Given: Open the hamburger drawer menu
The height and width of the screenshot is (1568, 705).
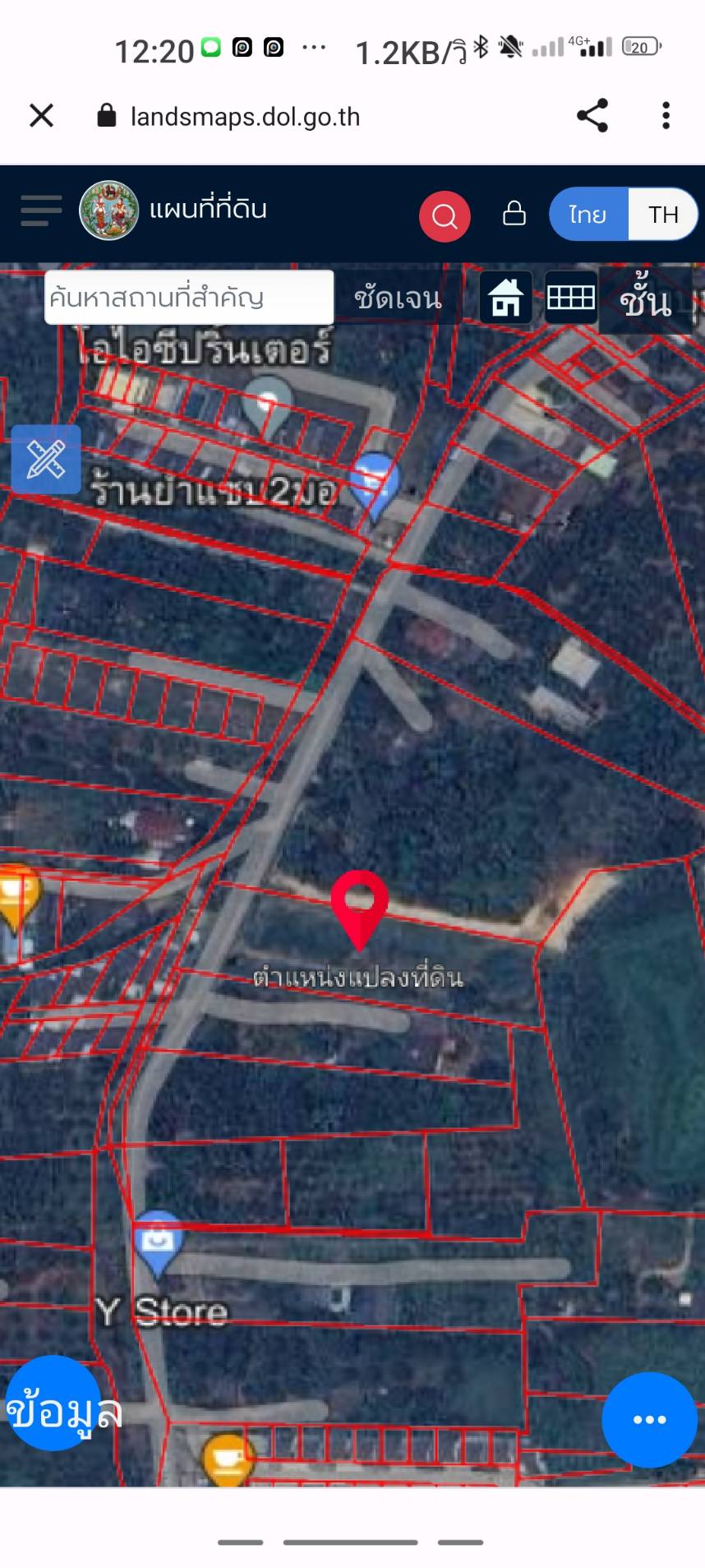Looking at the screenshot, I should (x=41, y=210).
